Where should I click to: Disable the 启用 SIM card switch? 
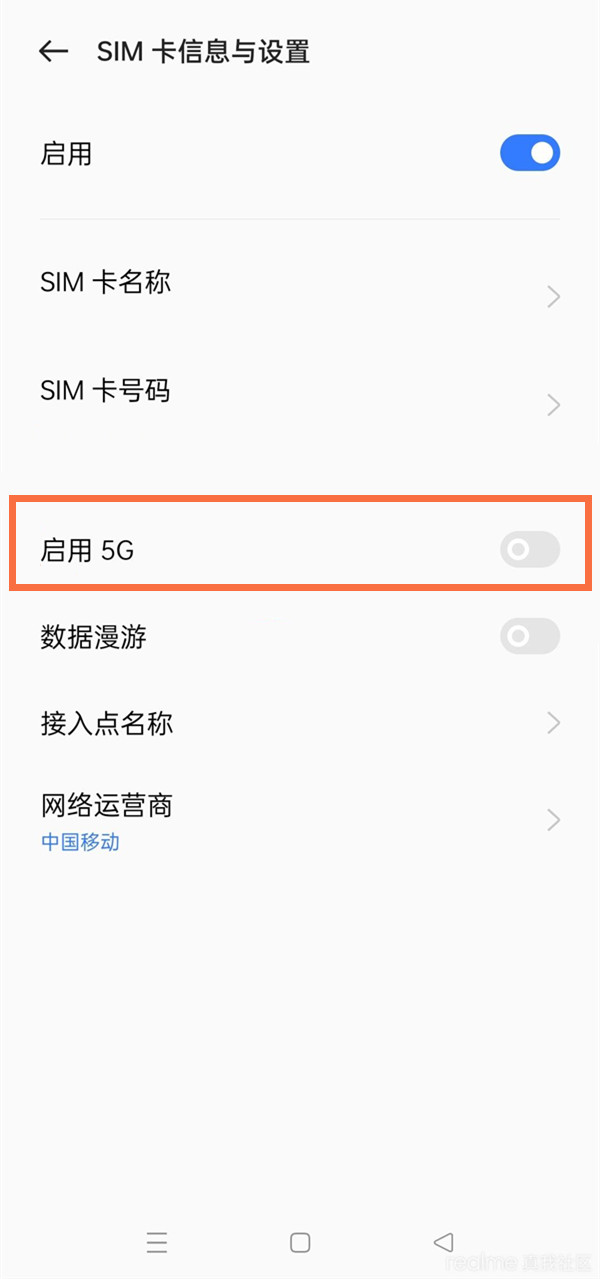(529, 153)
